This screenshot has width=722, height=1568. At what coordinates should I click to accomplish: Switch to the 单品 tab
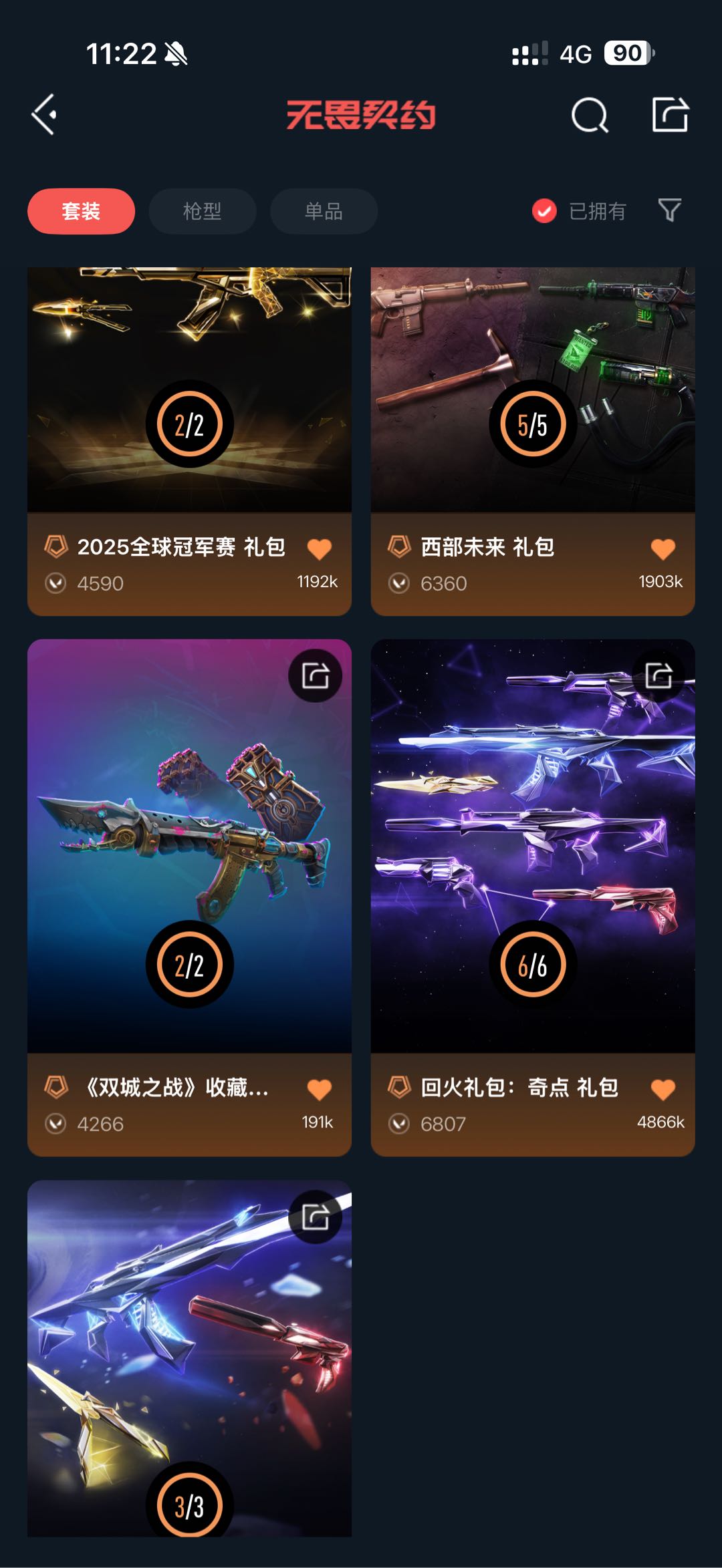coord(324,211)
